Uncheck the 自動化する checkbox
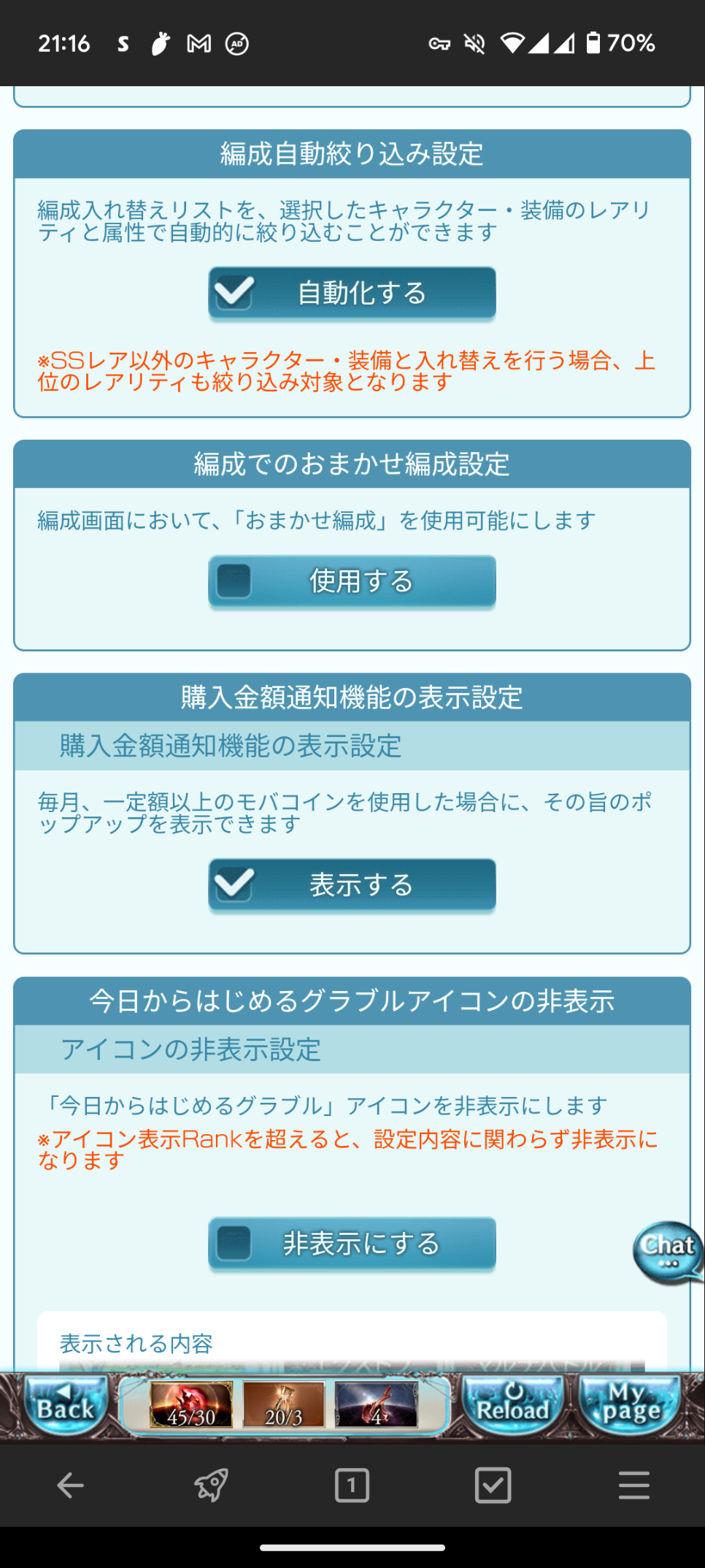705x1568 pixels. click(x=235, y=293)
